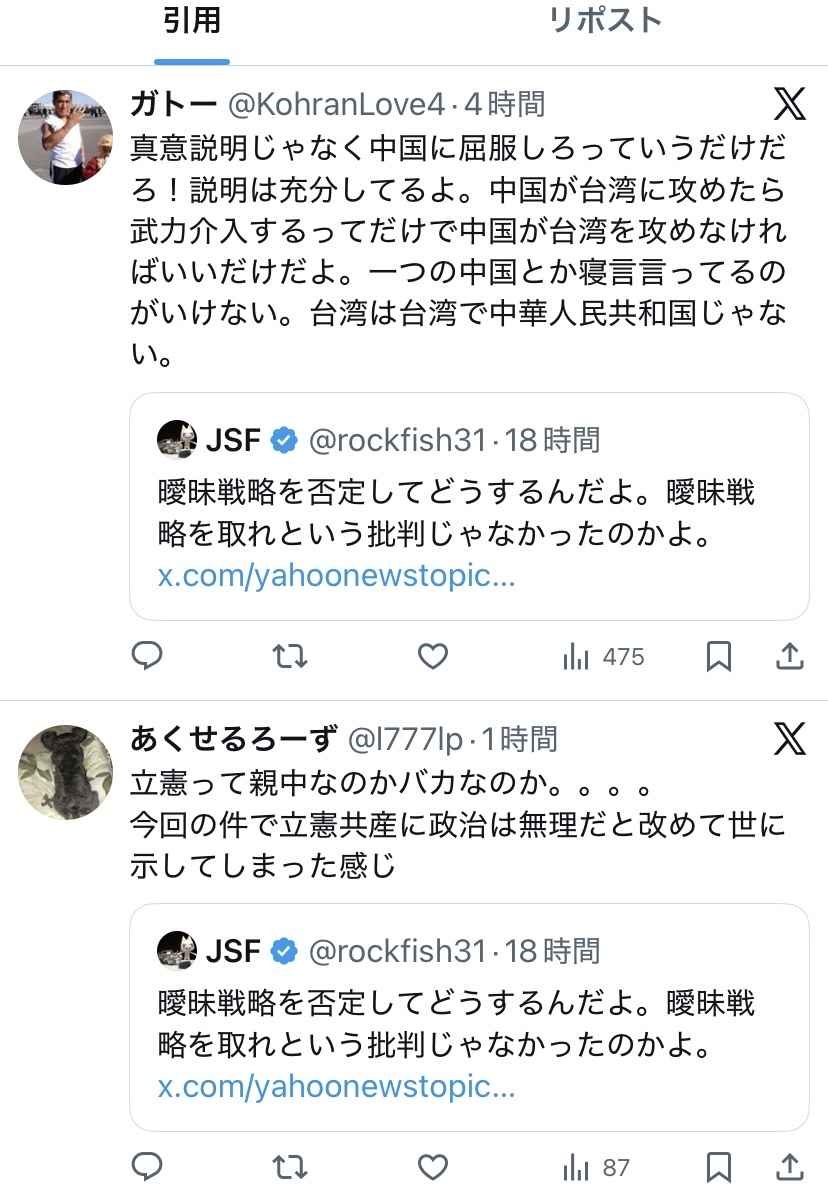
Task: Open あくせるろーず's profile picture
Action: tap(66, 771)
